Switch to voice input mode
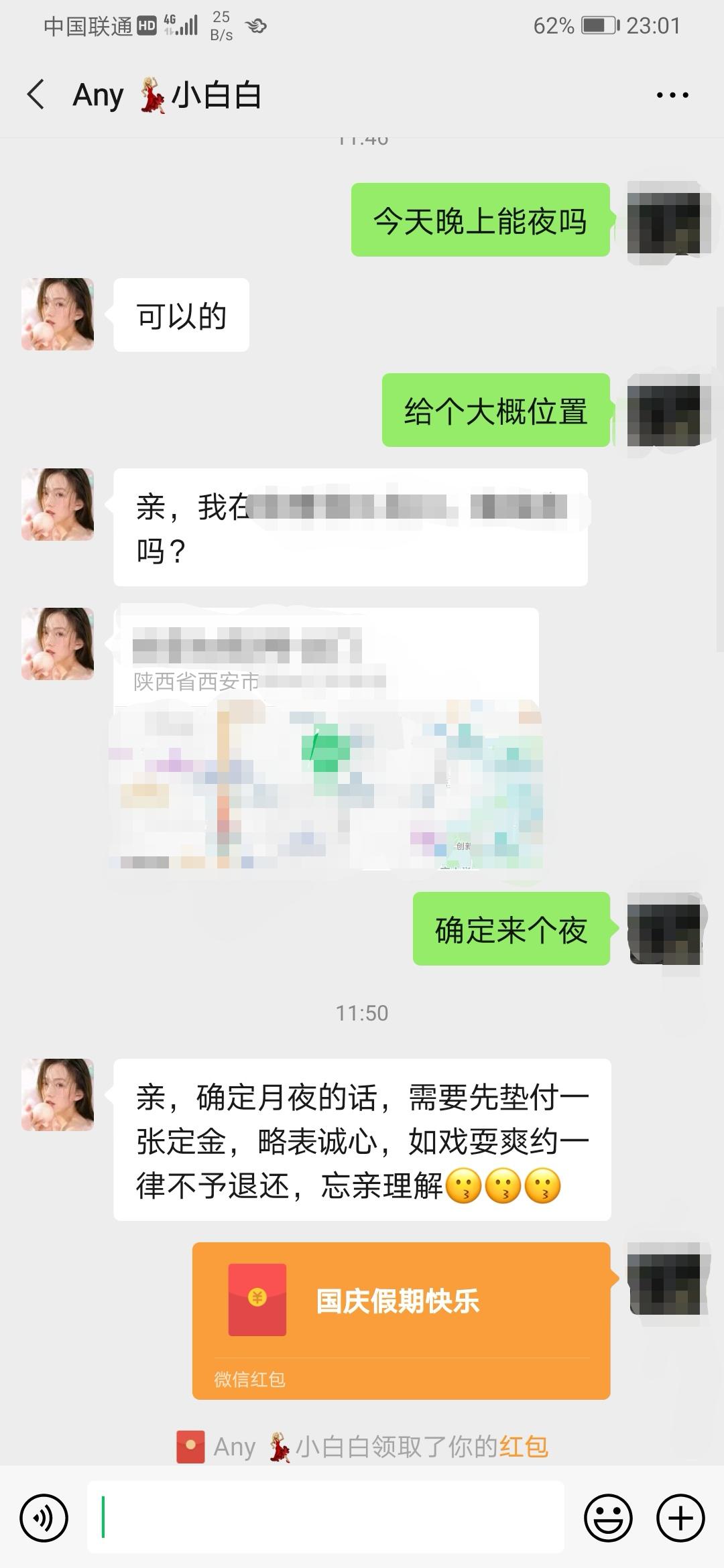The height and width of the screenshot is (1568, 724). pyautogui.click(x=42, y=1516)
